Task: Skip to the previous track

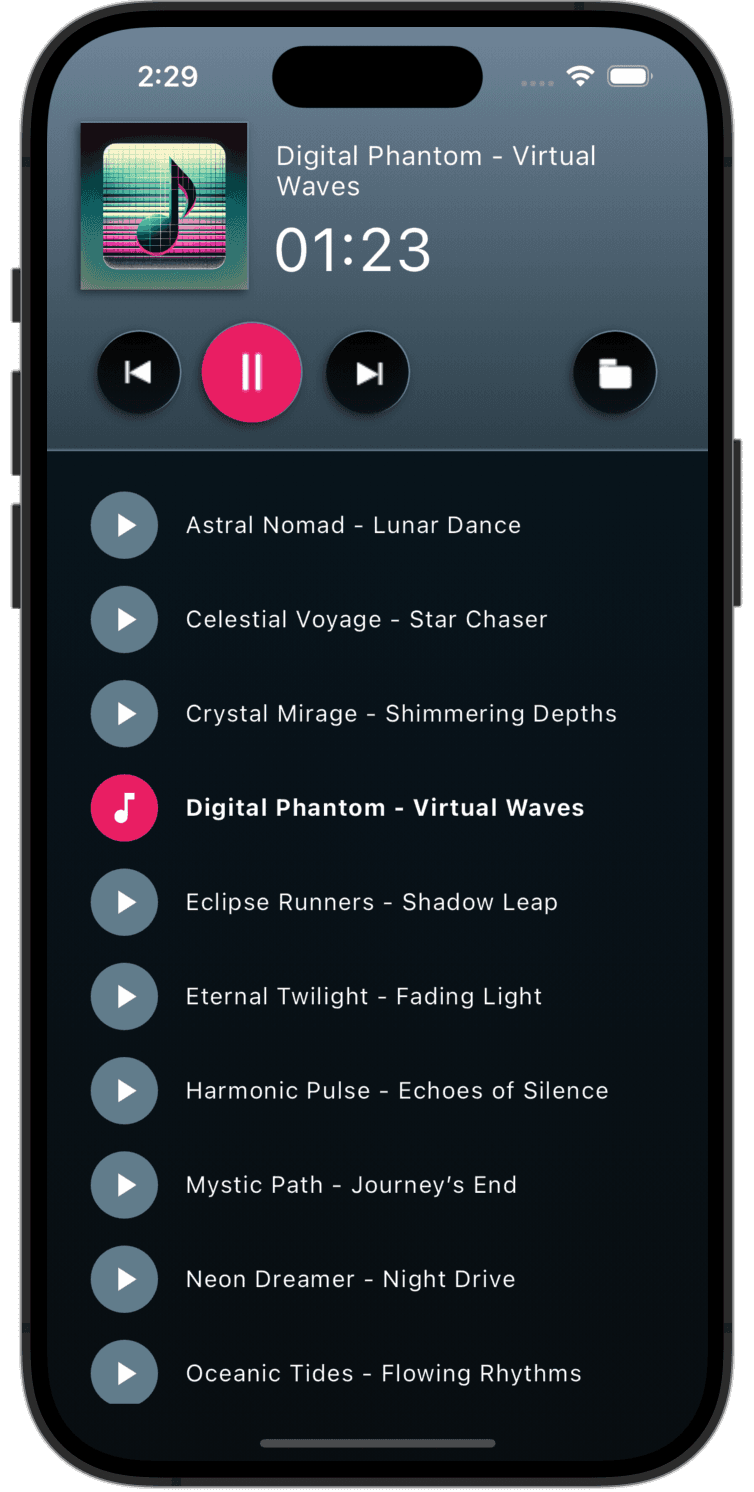Action: [x=138, y=373]
